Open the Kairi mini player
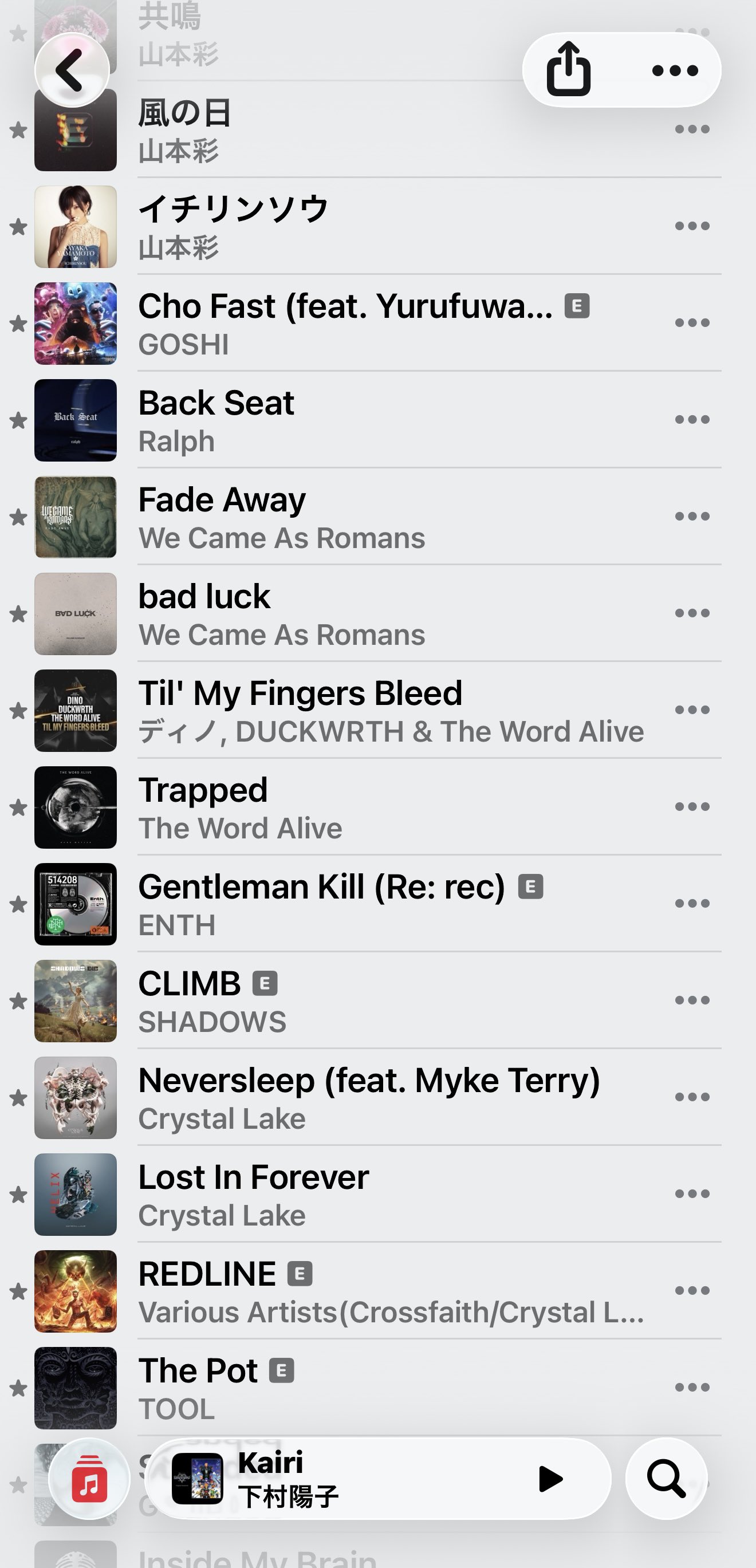Image resolution: width=756 pixels, height=1568 pixels. pyautogui.click(x=341, y=1479)
